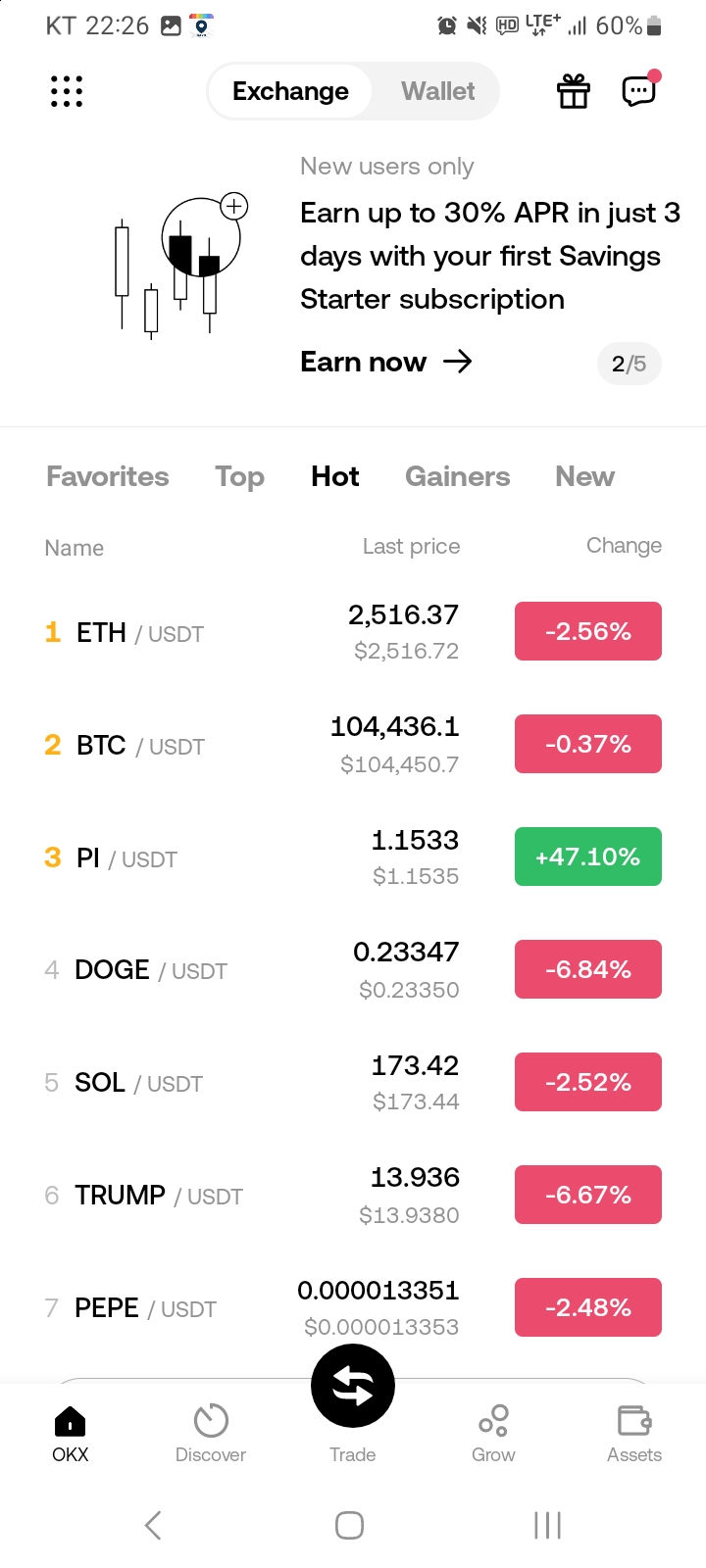The width and height of the screenshot is (706, 1568).
Task: Open the BTC / USDT pair
Action: [x=353, y=745]
